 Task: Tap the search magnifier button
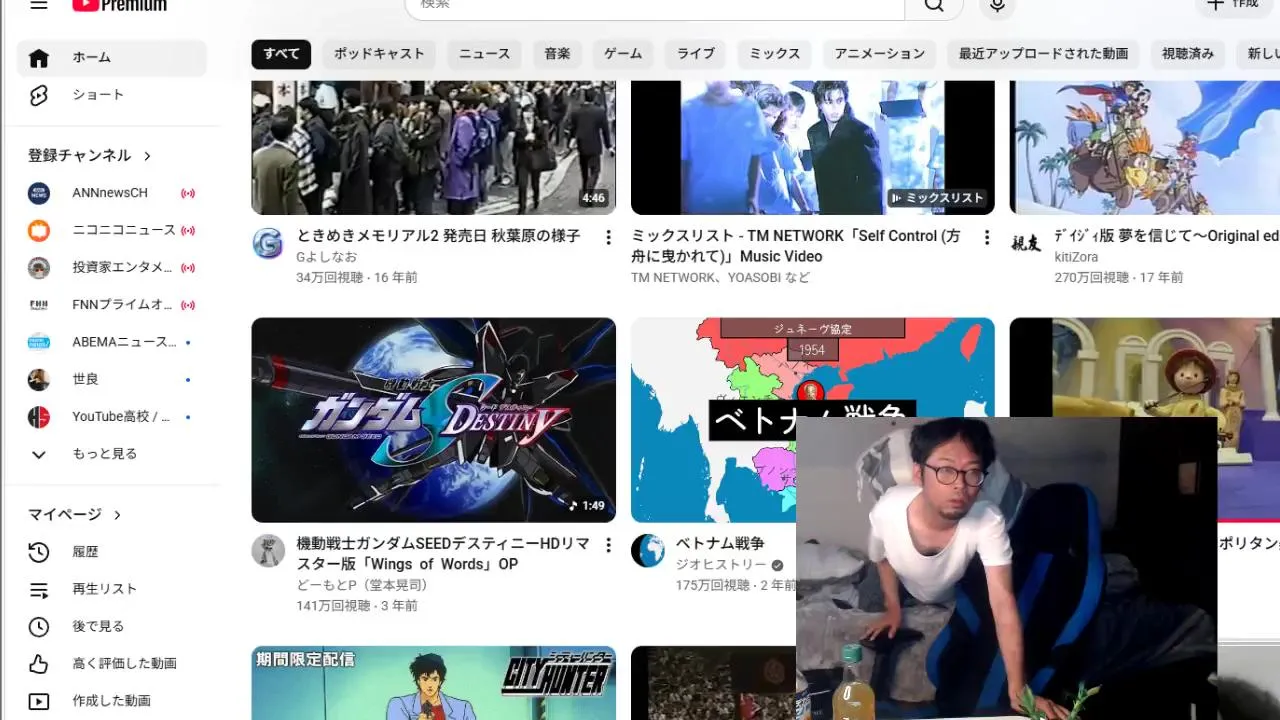[x=933, y=6]
